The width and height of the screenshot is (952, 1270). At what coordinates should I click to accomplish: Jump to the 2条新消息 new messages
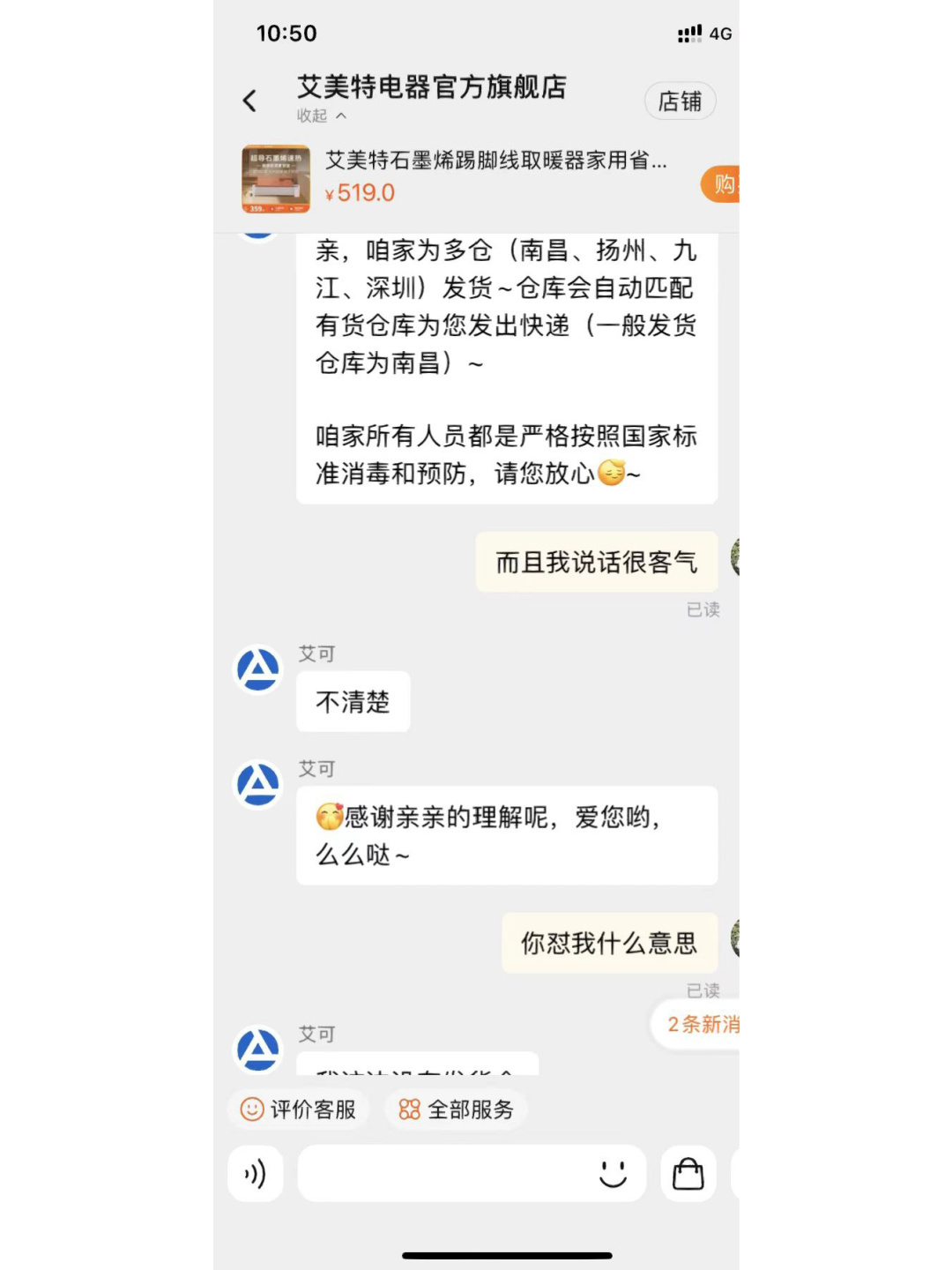(x=701, y=1024)
